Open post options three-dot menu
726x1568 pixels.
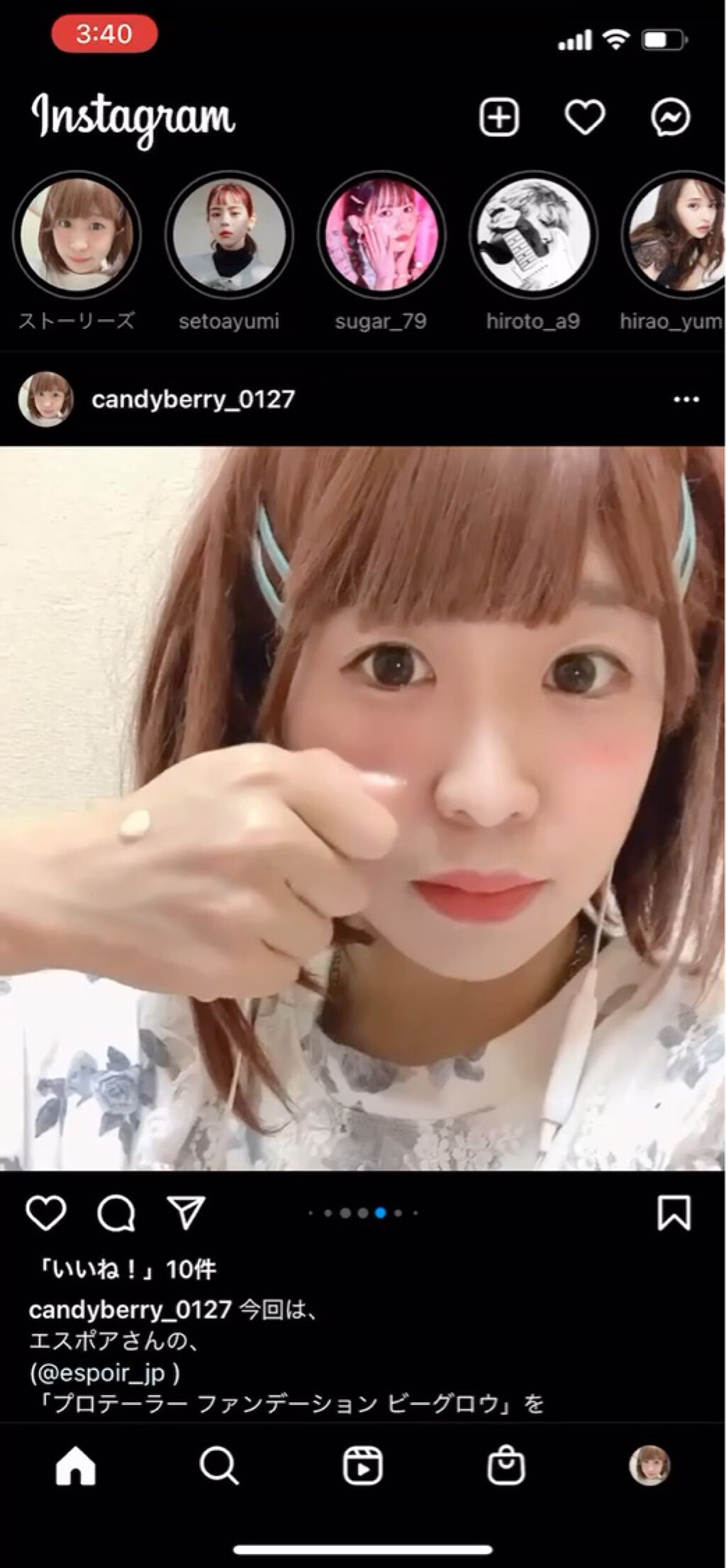686,399
